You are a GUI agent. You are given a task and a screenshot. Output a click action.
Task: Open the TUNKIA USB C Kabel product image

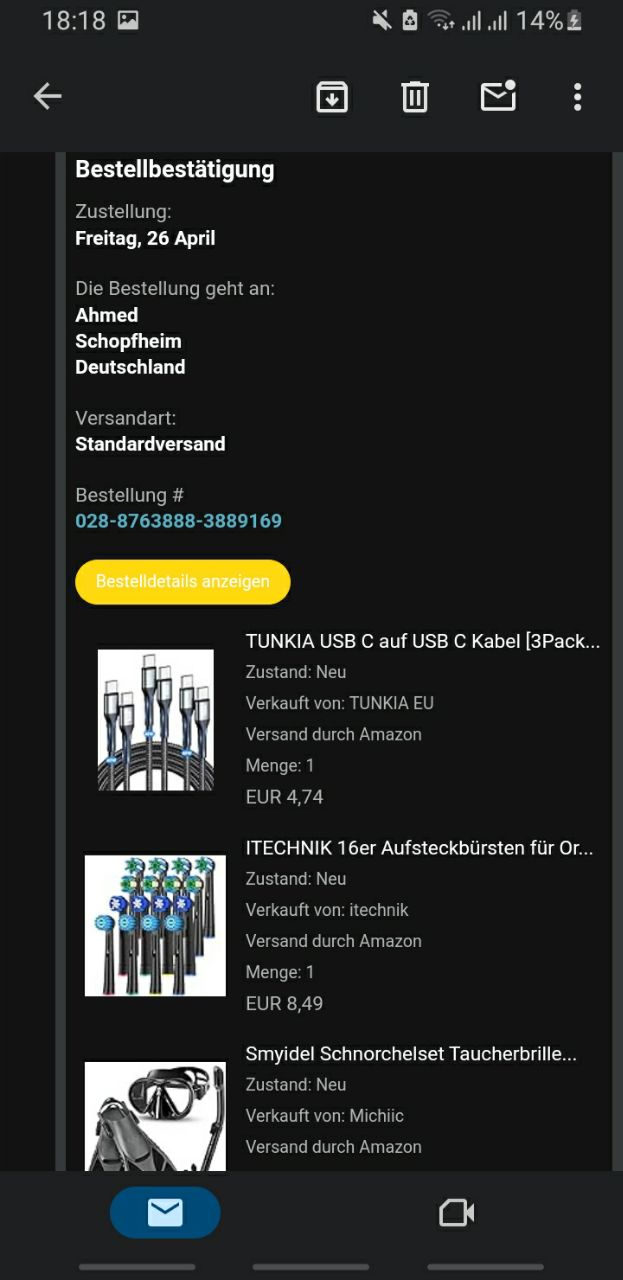(155, 719)
